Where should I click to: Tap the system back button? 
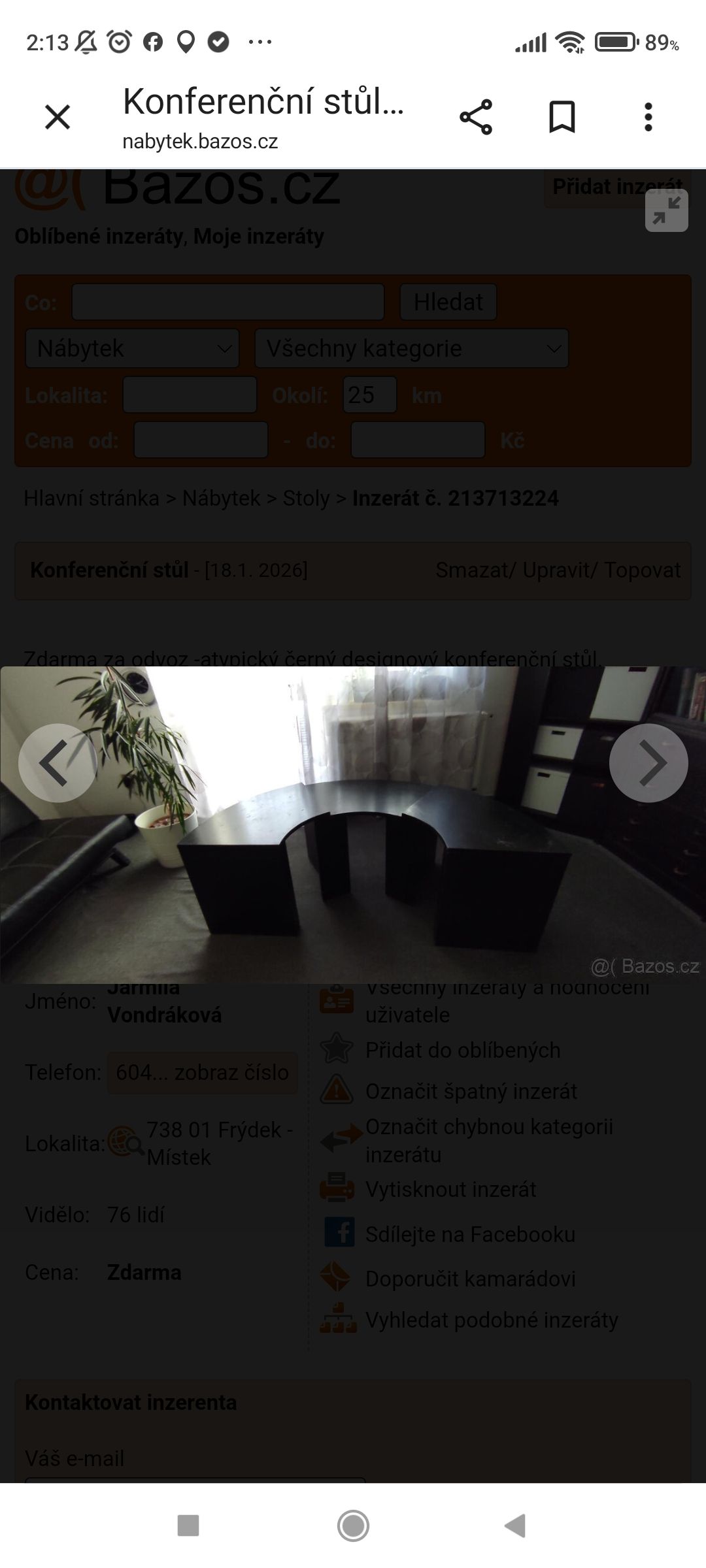516,1526
